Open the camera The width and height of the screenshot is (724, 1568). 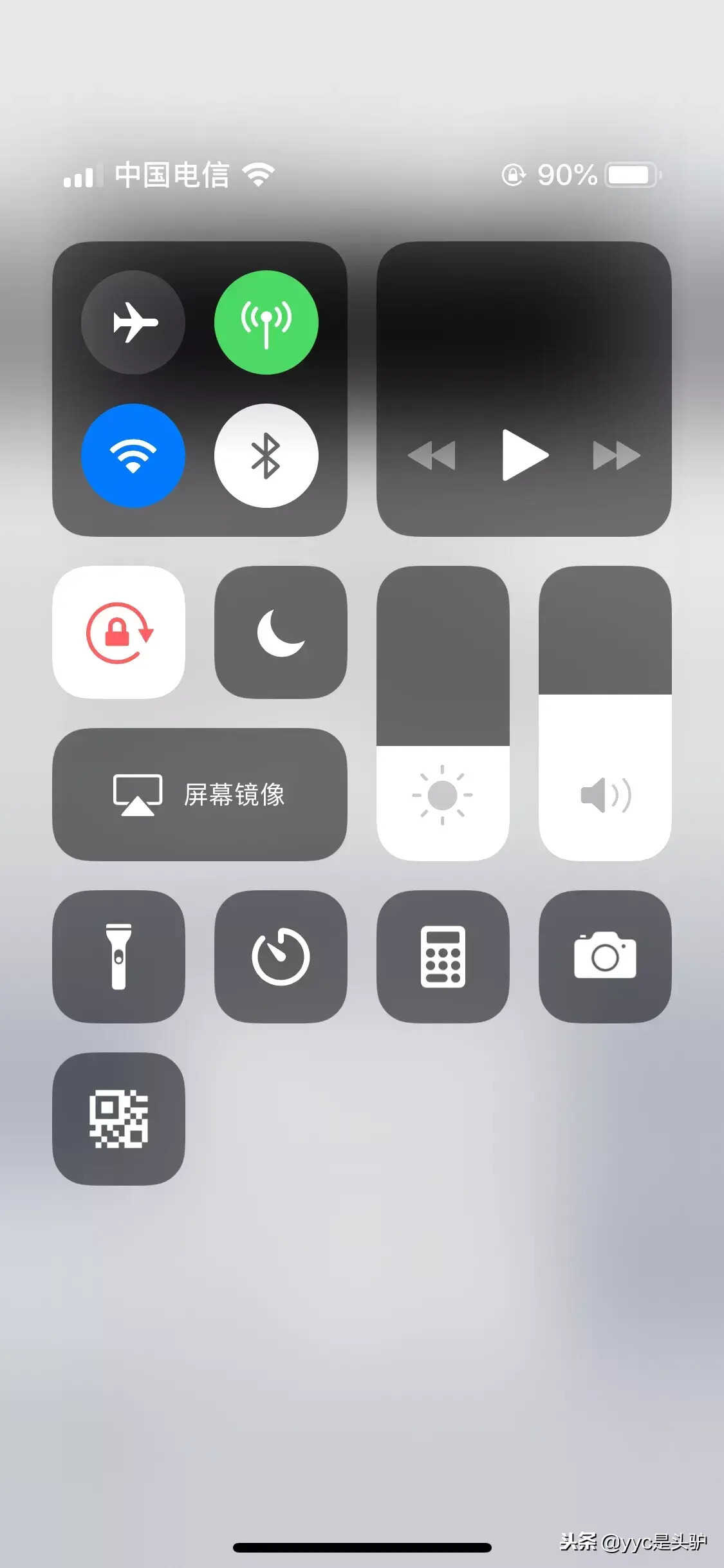tap(605, 957)
